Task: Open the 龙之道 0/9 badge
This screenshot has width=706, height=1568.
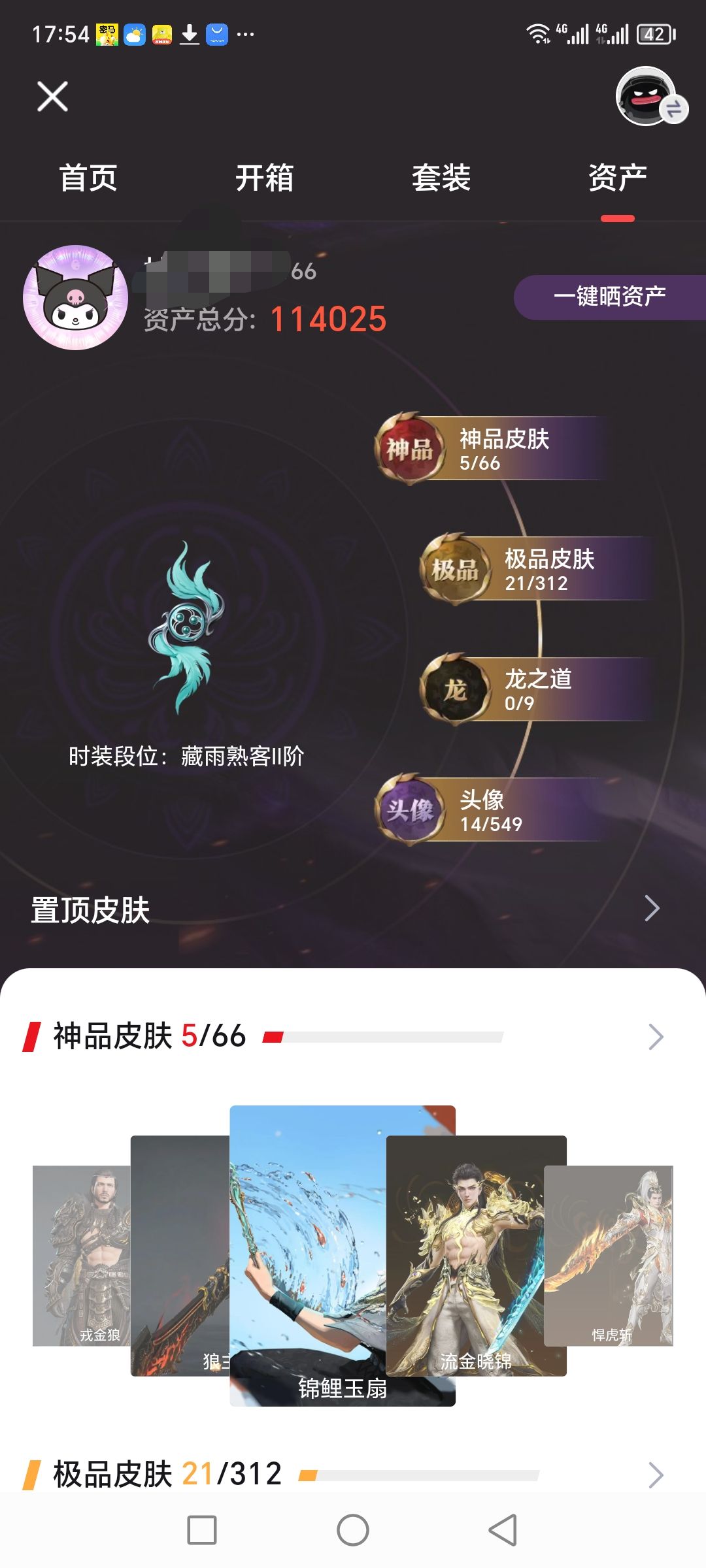Action: pyautogui.click(x=536, y=689)
